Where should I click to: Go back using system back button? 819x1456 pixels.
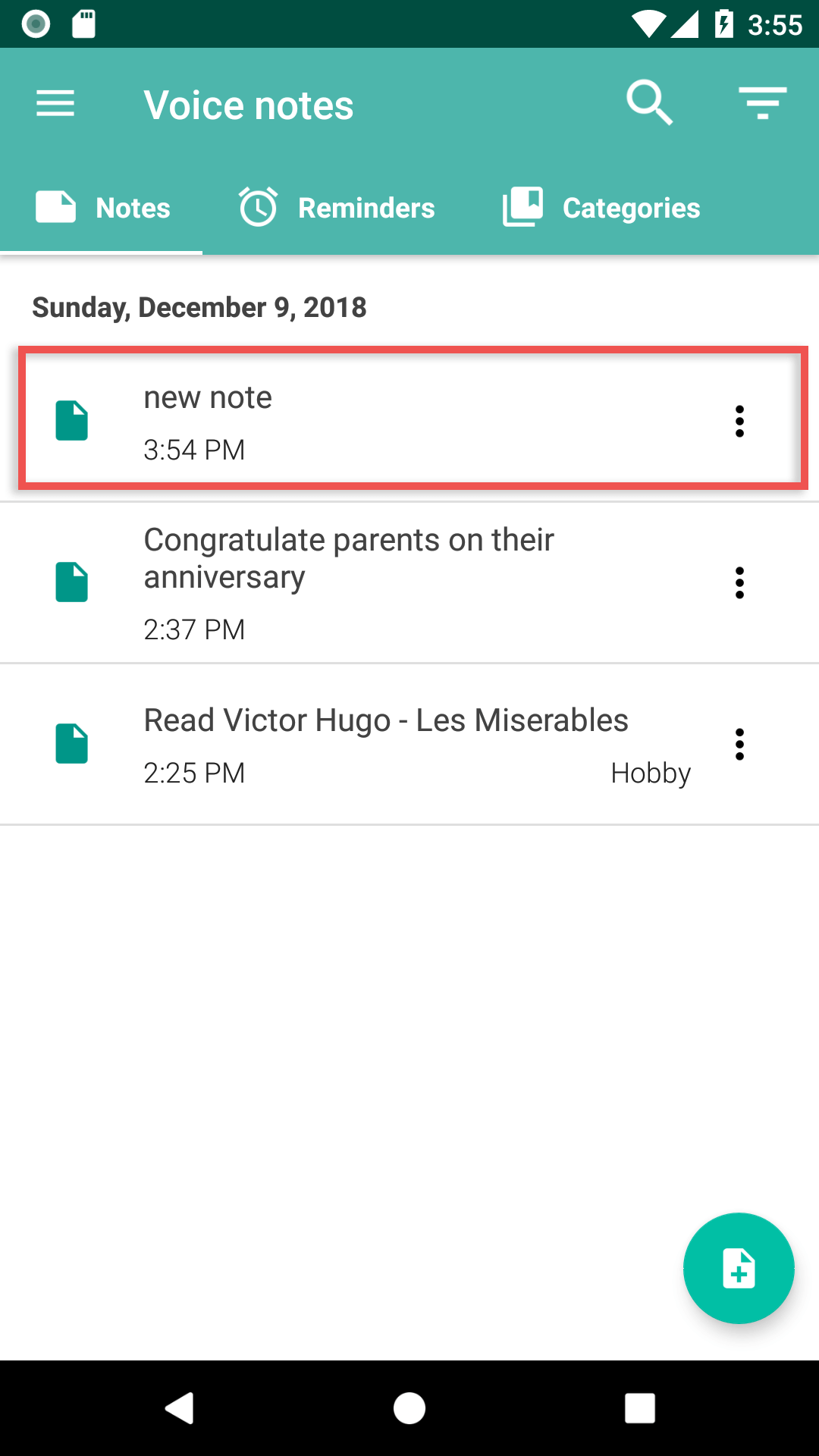point(180,1408)
